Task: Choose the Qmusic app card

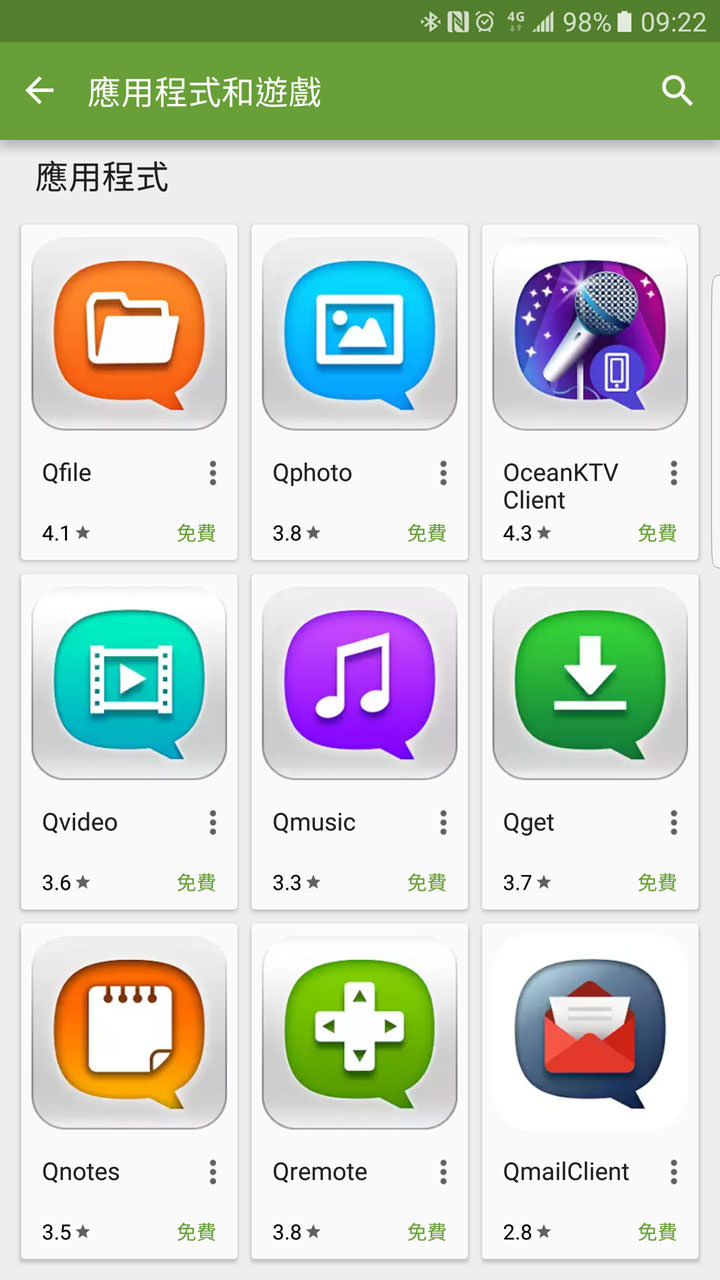Action: 359,684
